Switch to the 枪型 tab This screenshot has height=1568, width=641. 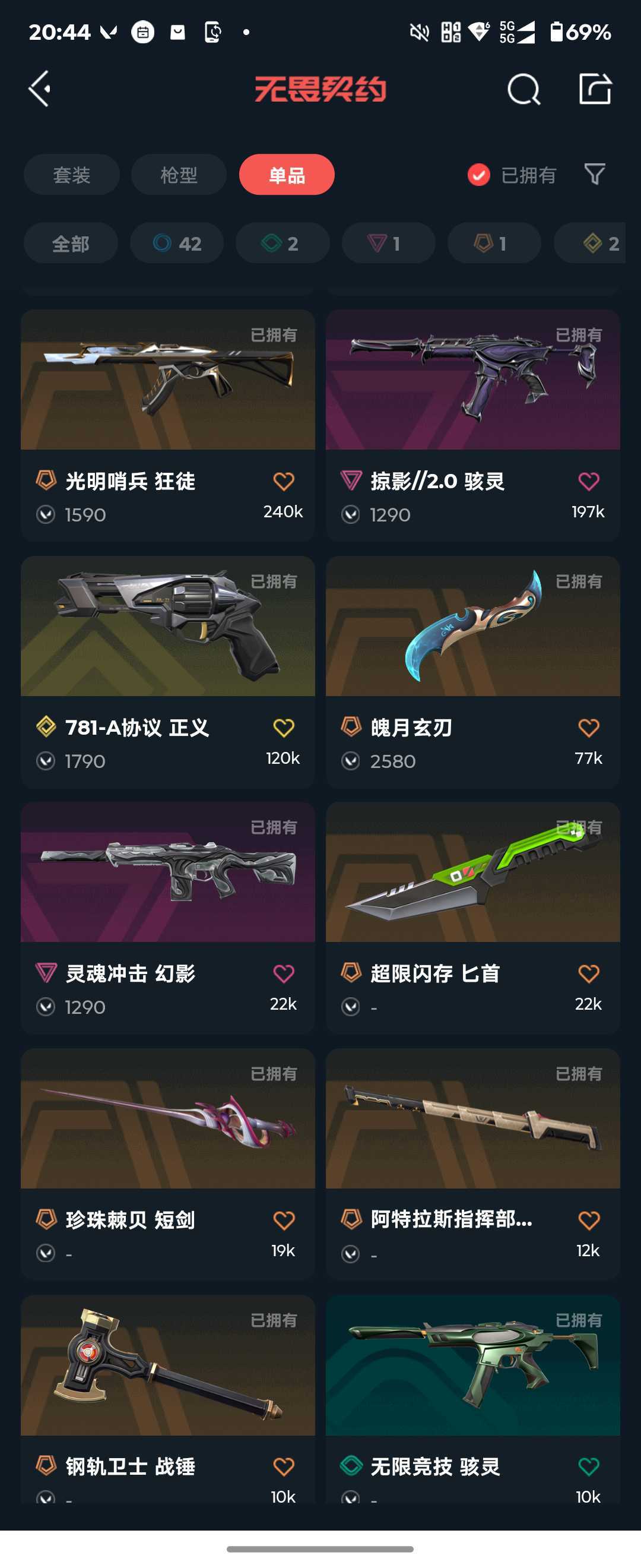(179, 175)
